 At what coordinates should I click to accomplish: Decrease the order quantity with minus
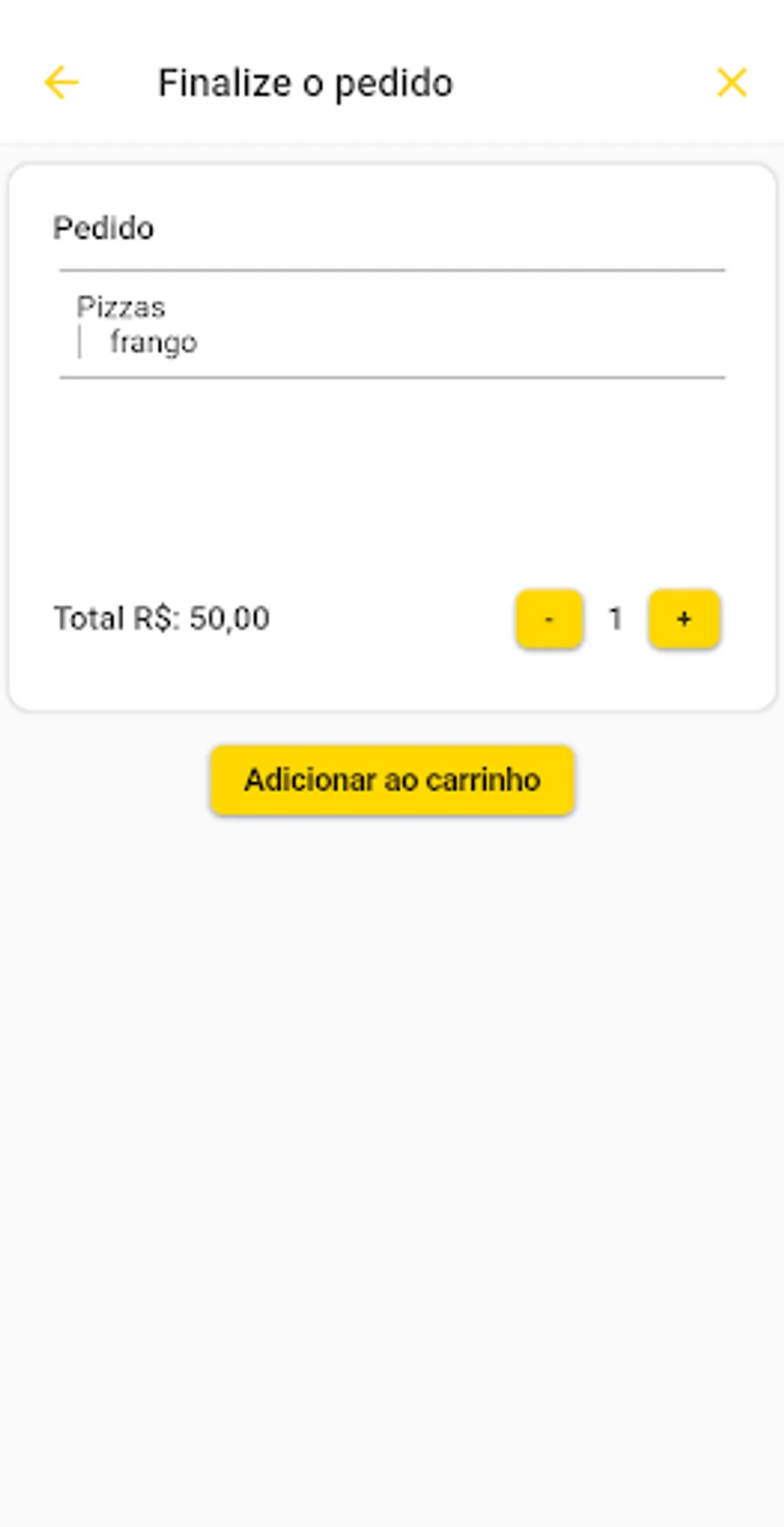[549, 619]
